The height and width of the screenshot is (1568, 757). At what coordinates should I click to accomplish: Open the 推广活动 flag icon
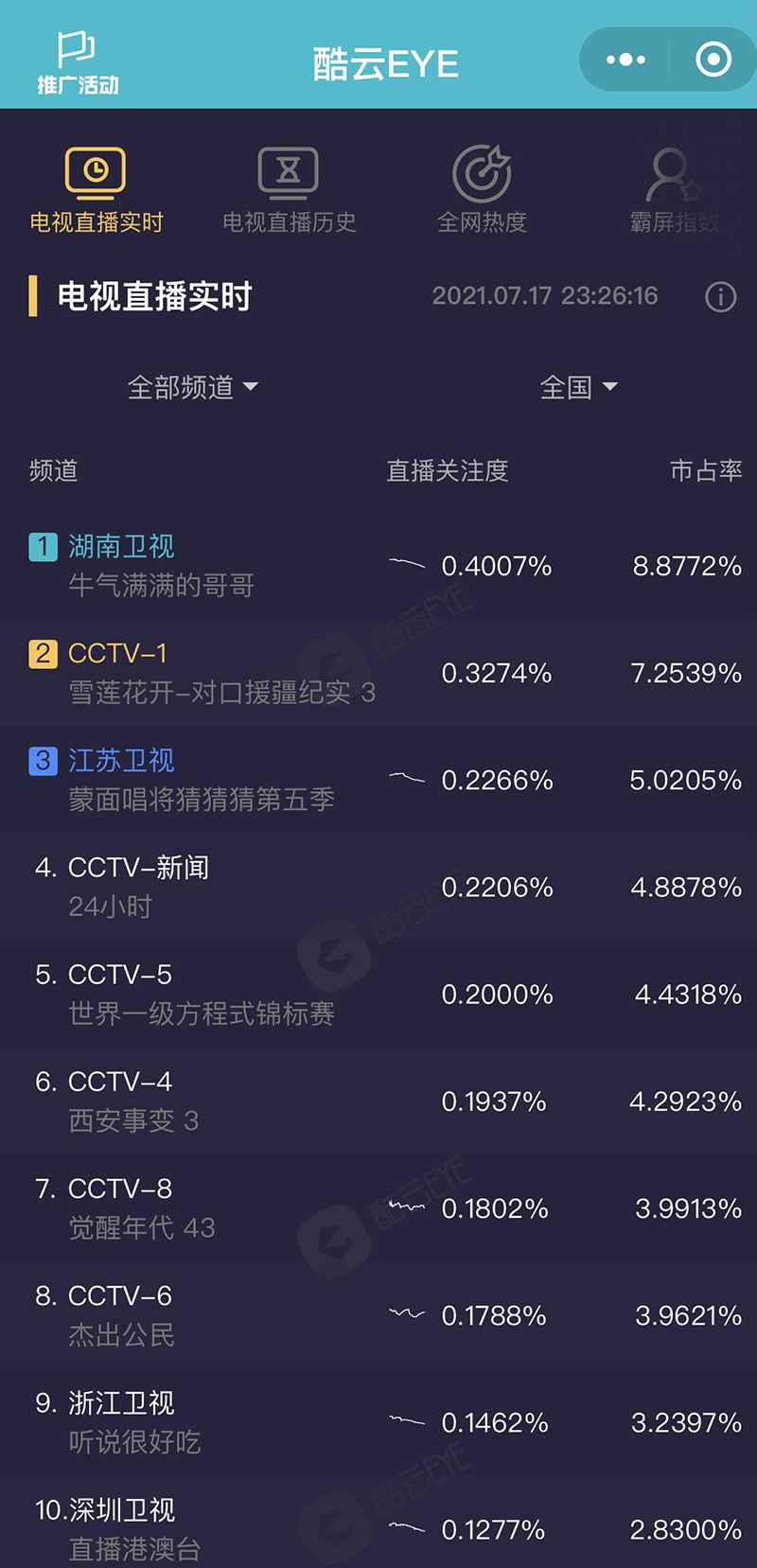coord(78,62)
